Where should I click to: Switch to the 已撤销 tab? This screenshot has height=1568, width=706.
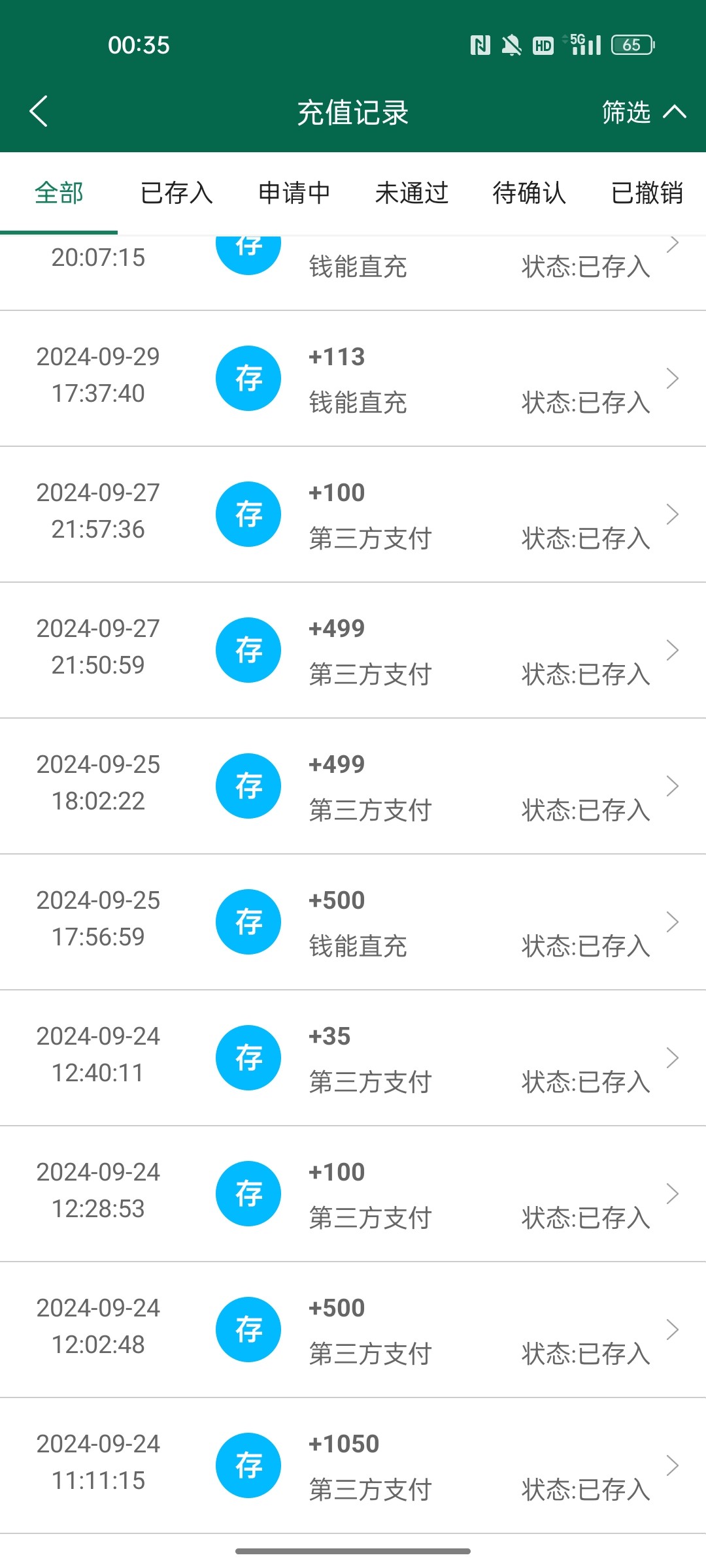tap(647, 193)
